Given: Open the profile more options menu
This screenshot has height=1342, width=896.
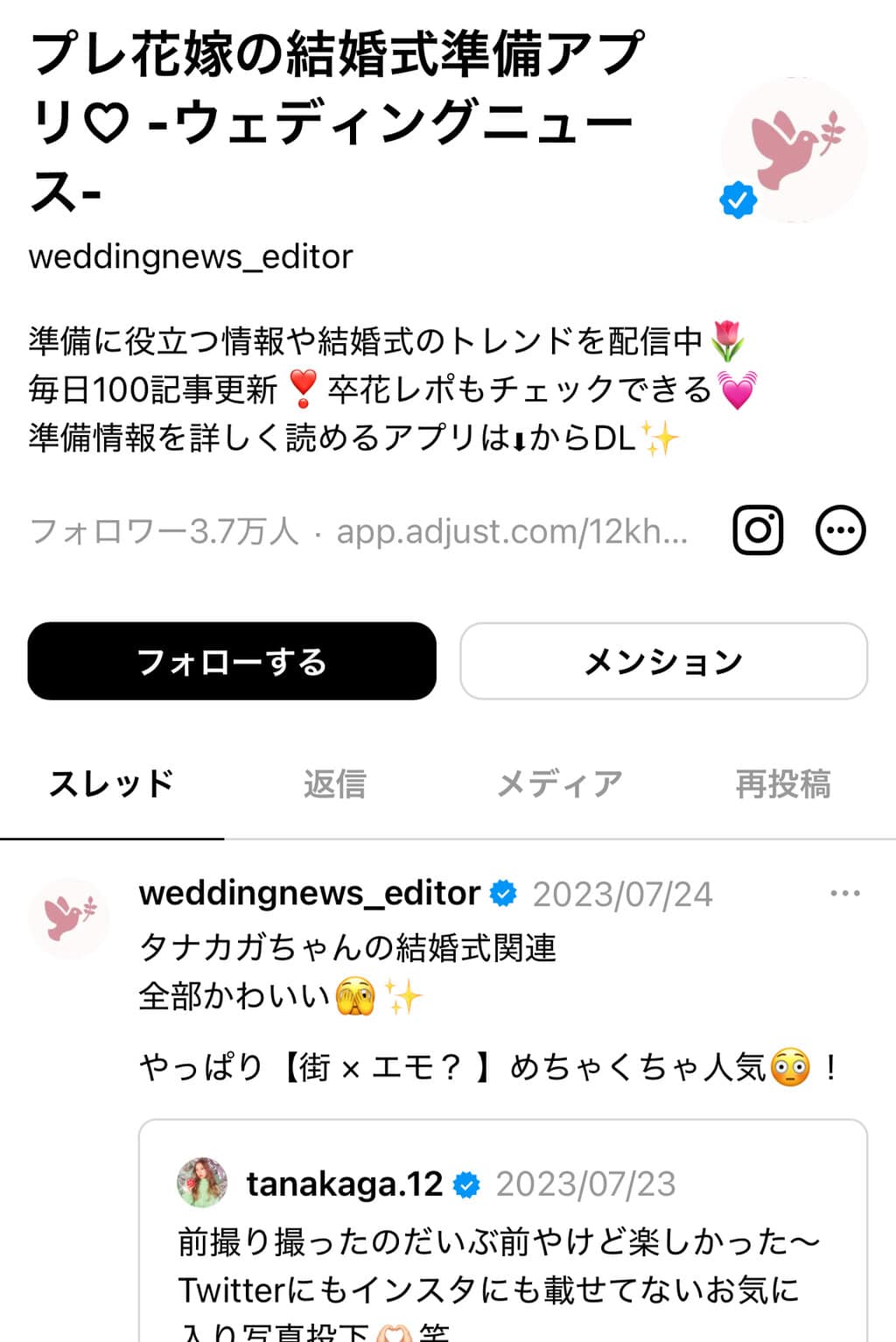Looking at the screenshot, I should point(841,530).
